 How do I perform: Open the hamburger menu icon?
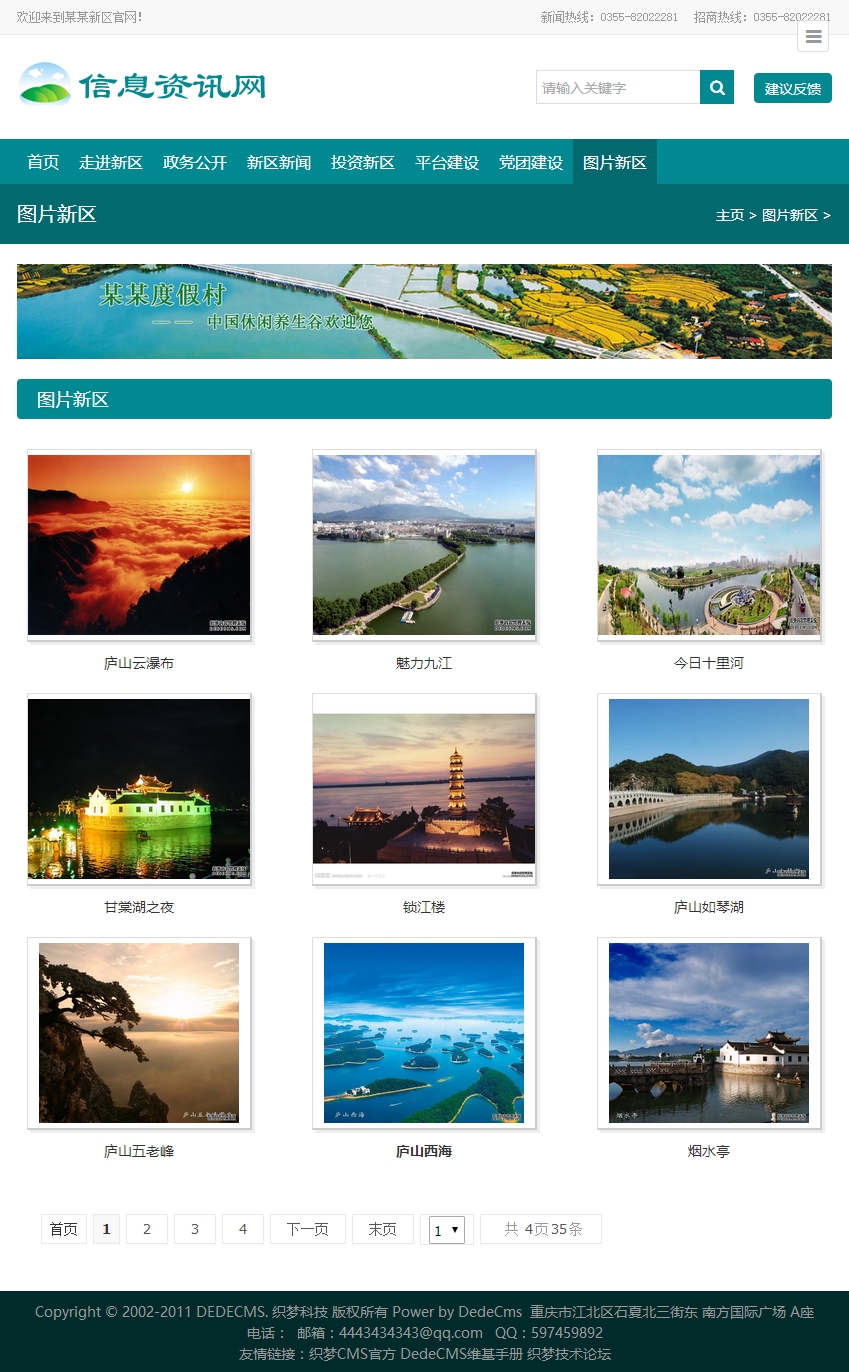click(813, 37)
